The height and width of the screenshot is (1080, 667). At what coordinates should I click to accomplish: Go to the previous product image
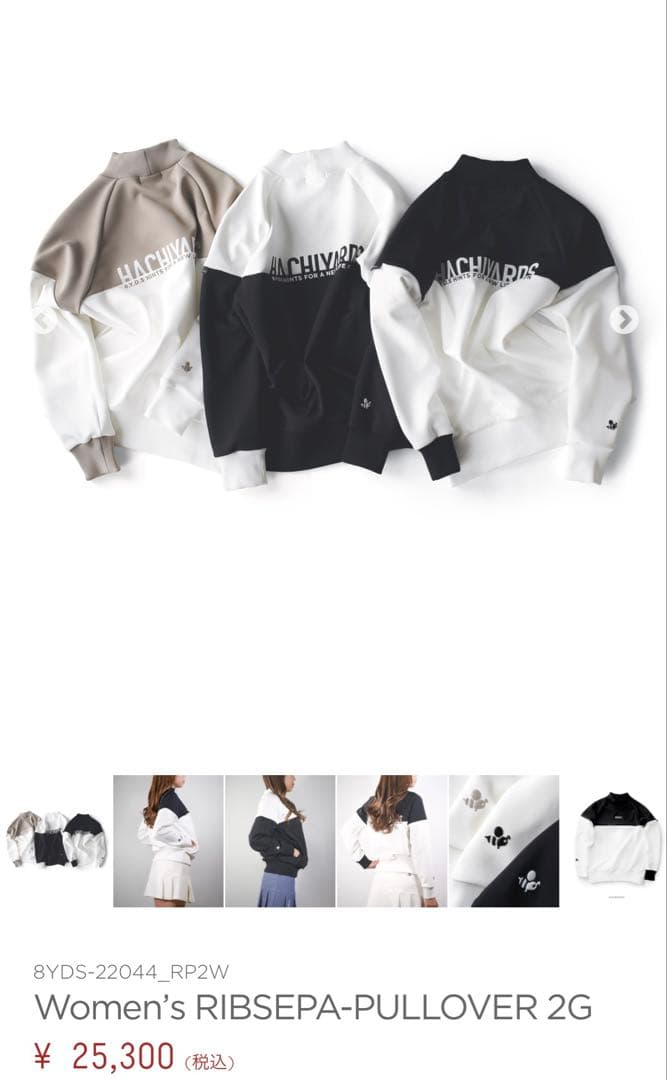[x=42, y=321]
